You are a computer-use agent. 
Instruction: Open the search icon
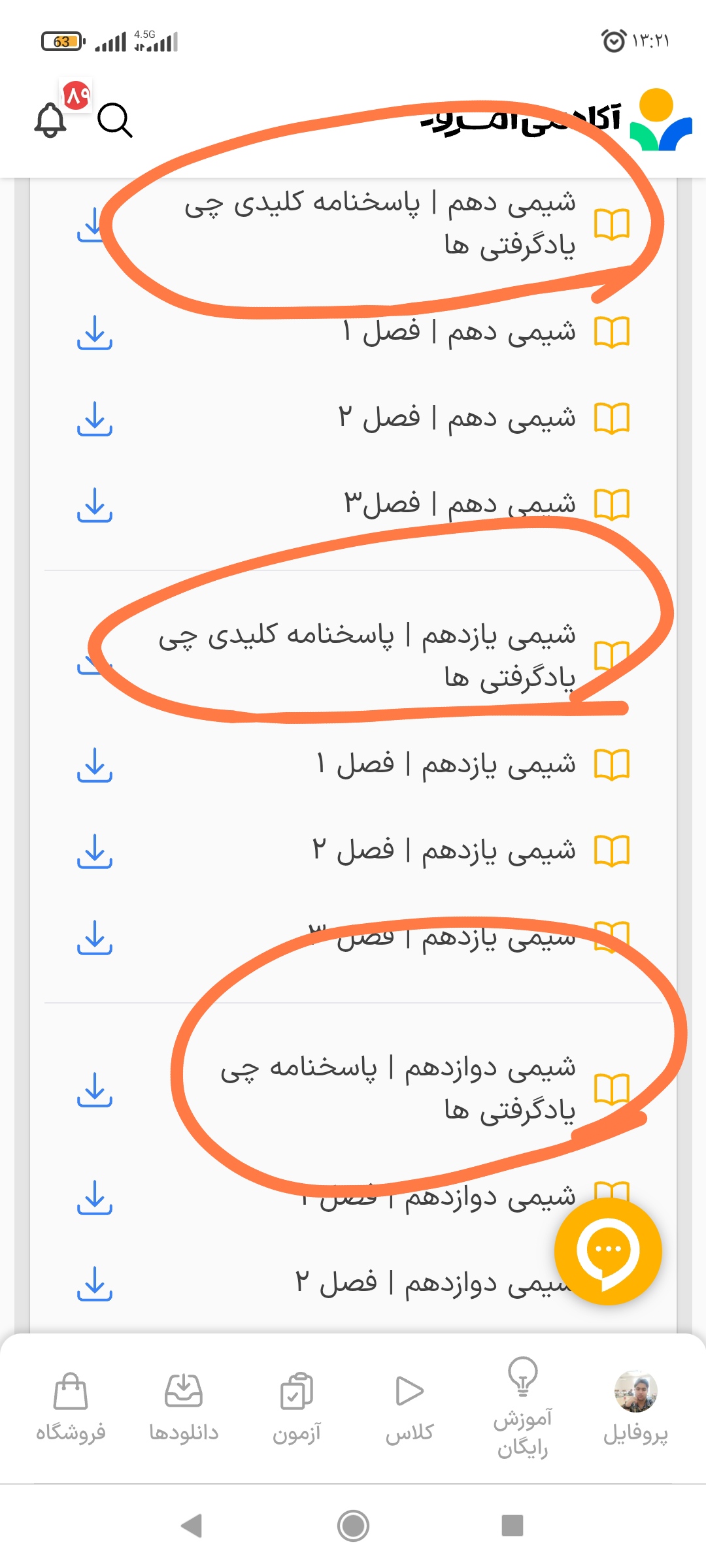pyautogui.click(x=115, y=120)
